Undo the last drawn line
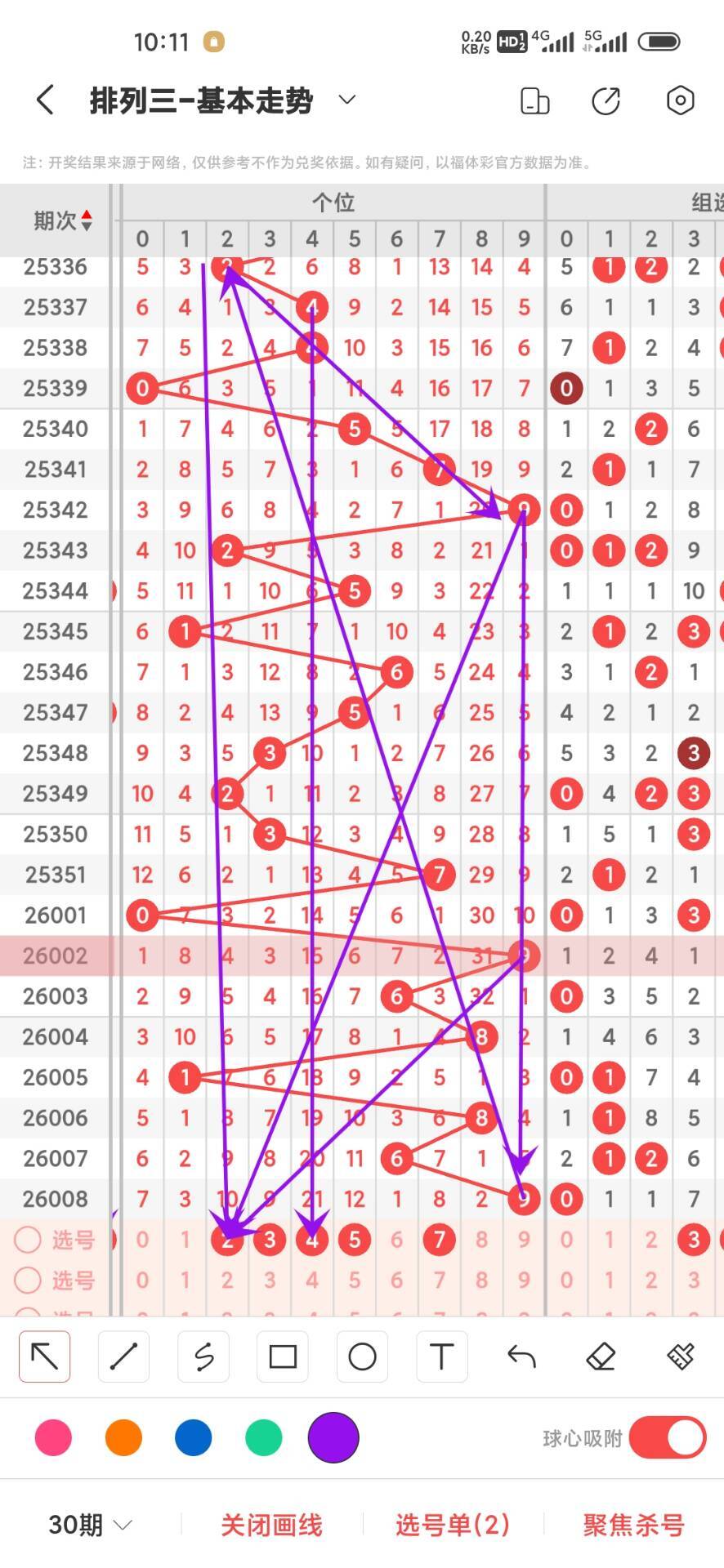724x1568 pixels. pos(521,1356)
